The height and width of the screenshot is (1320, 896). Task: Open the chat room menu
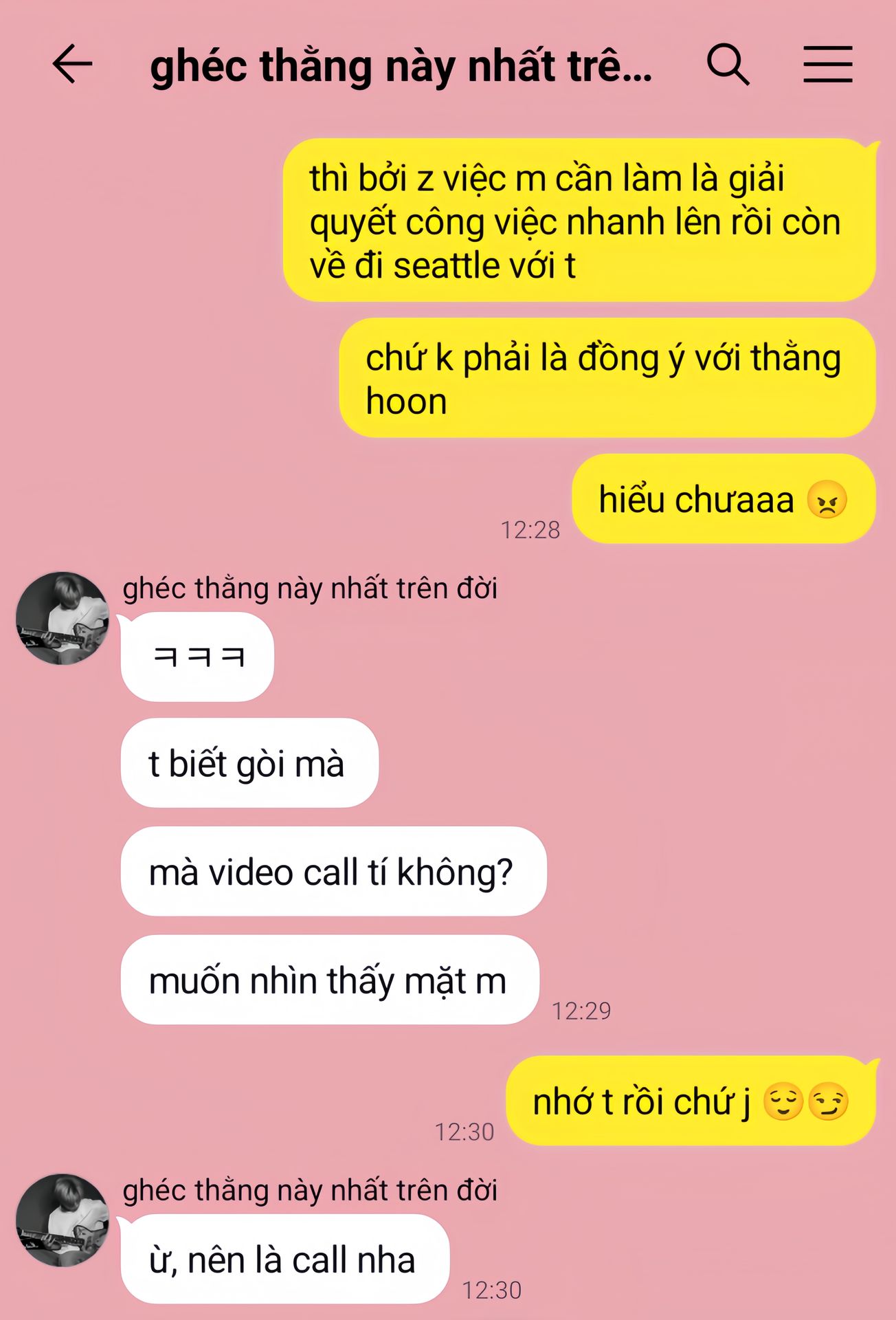827,65
